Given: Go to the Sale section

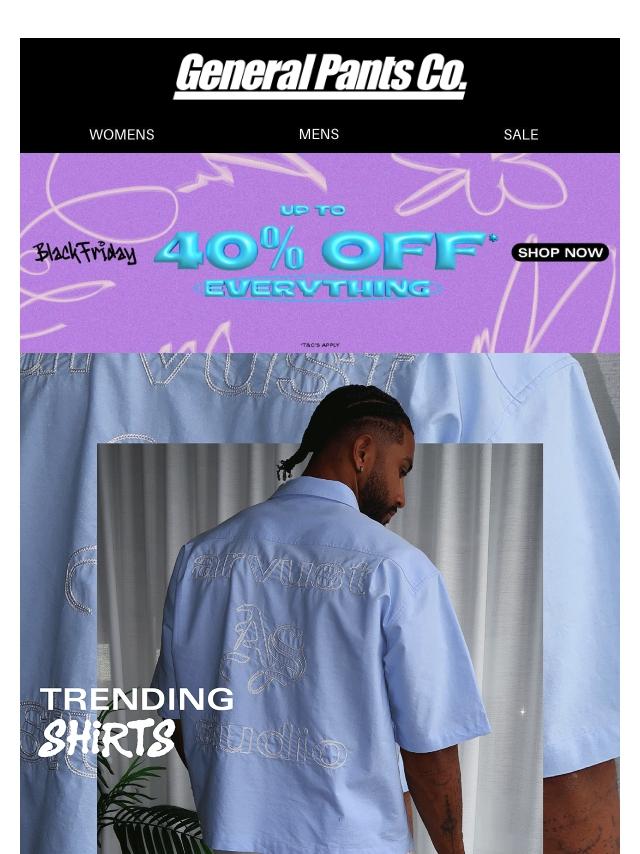Looking at the screenshot, I should pyautogui.click(x=521, y=135).
